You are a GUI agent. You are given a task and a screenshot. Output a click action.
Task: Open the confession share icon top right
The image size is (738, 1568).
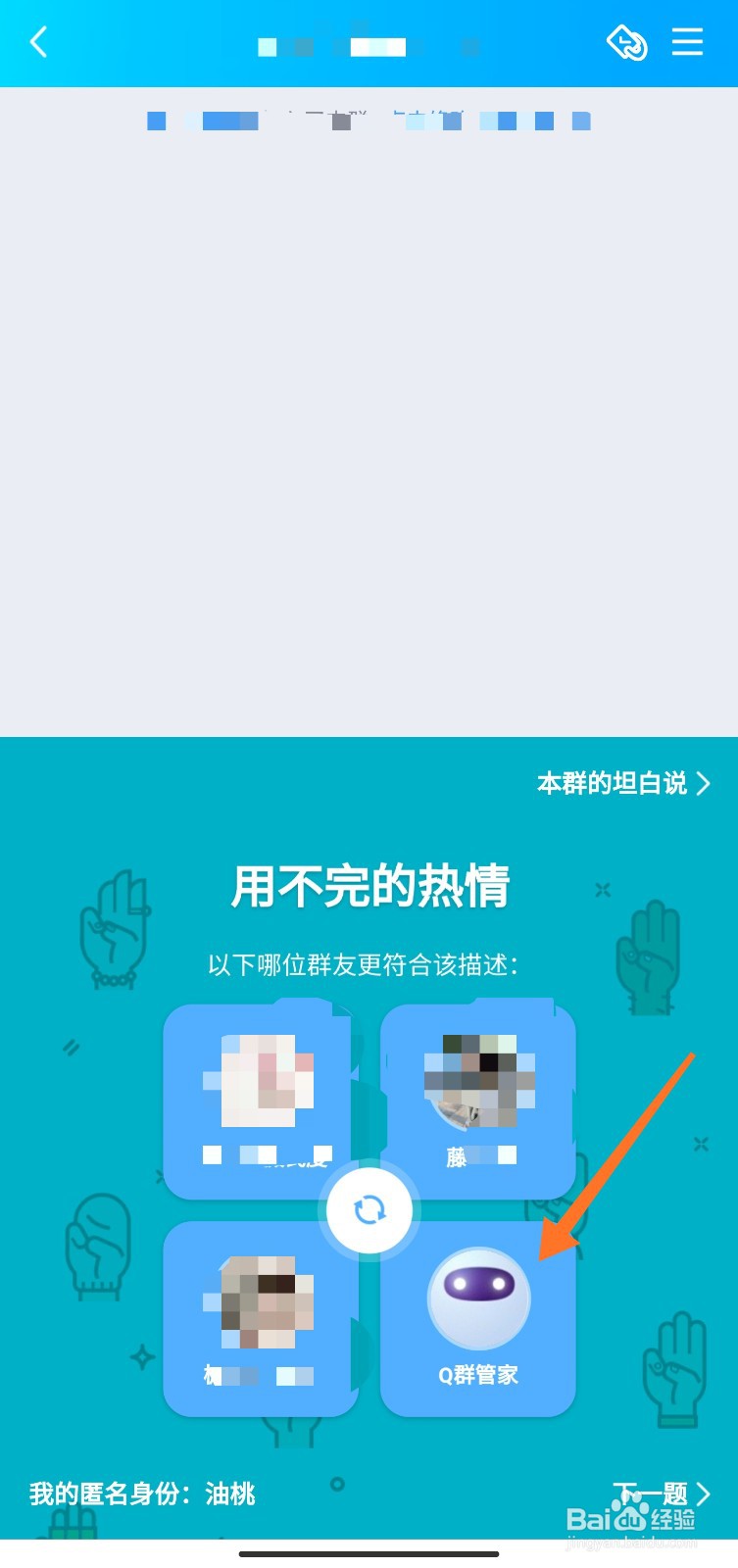[x=626, y=43]
